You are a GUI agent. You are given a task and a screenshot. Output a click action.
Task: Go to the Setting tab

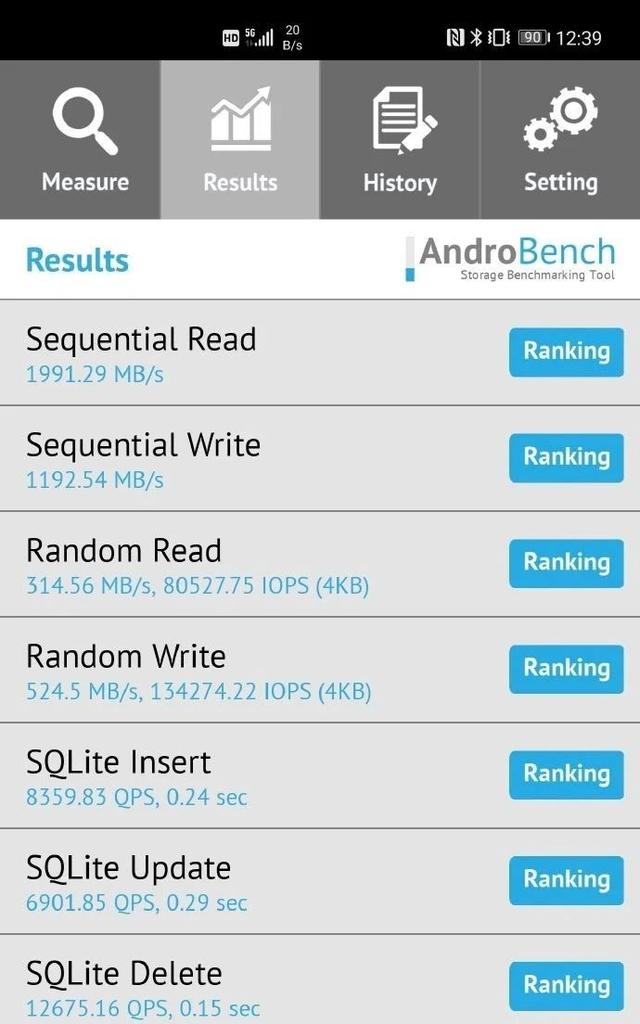[560, 140]
